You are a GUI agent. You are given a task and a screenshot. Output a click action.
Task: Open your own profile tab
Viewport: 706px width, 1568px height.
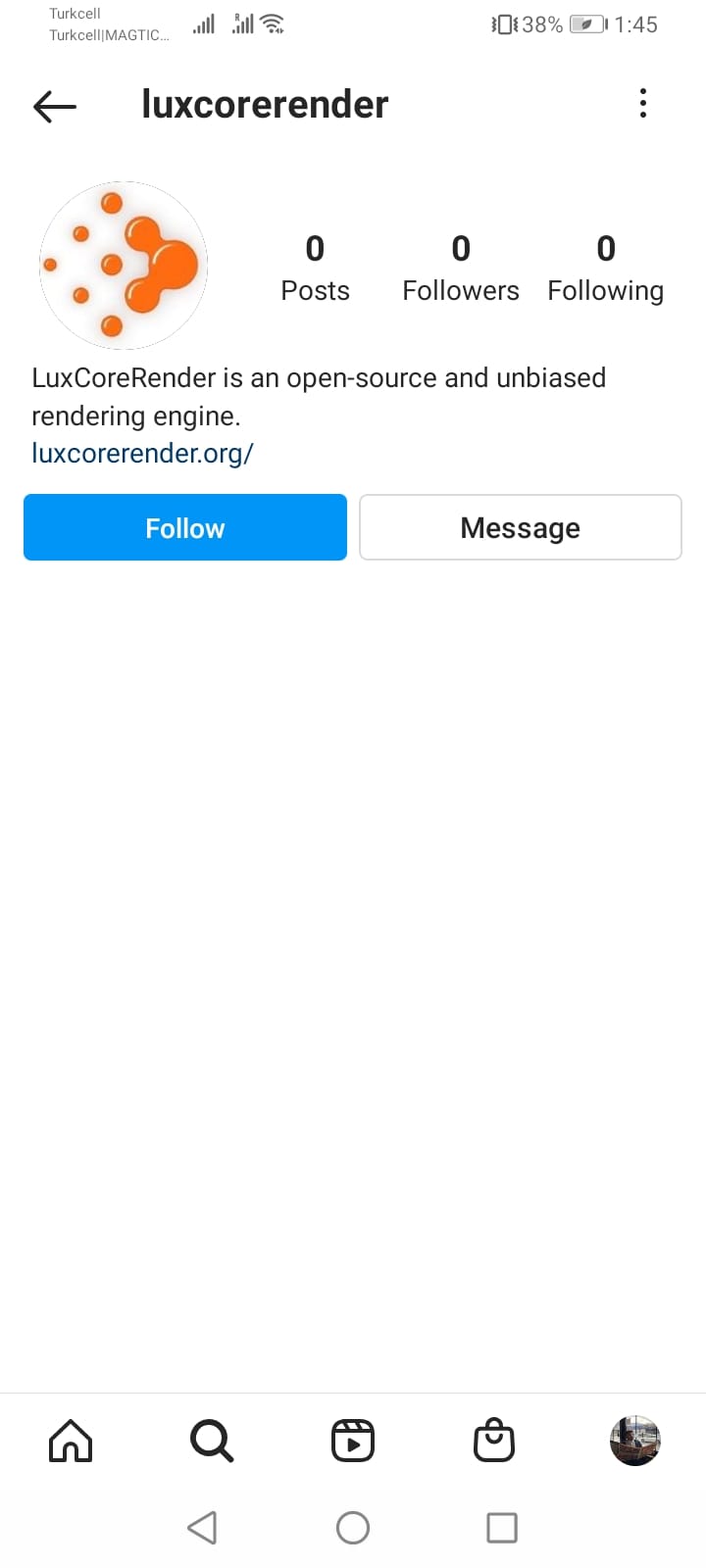(x=635, y=1441)
